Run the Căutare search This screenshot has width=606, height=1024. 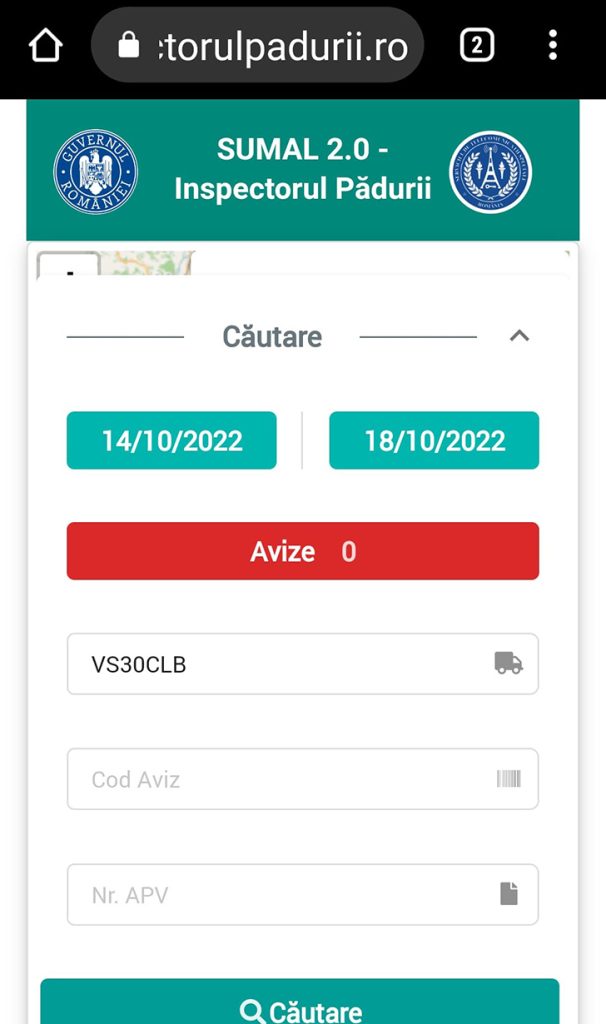(300, 1002)
